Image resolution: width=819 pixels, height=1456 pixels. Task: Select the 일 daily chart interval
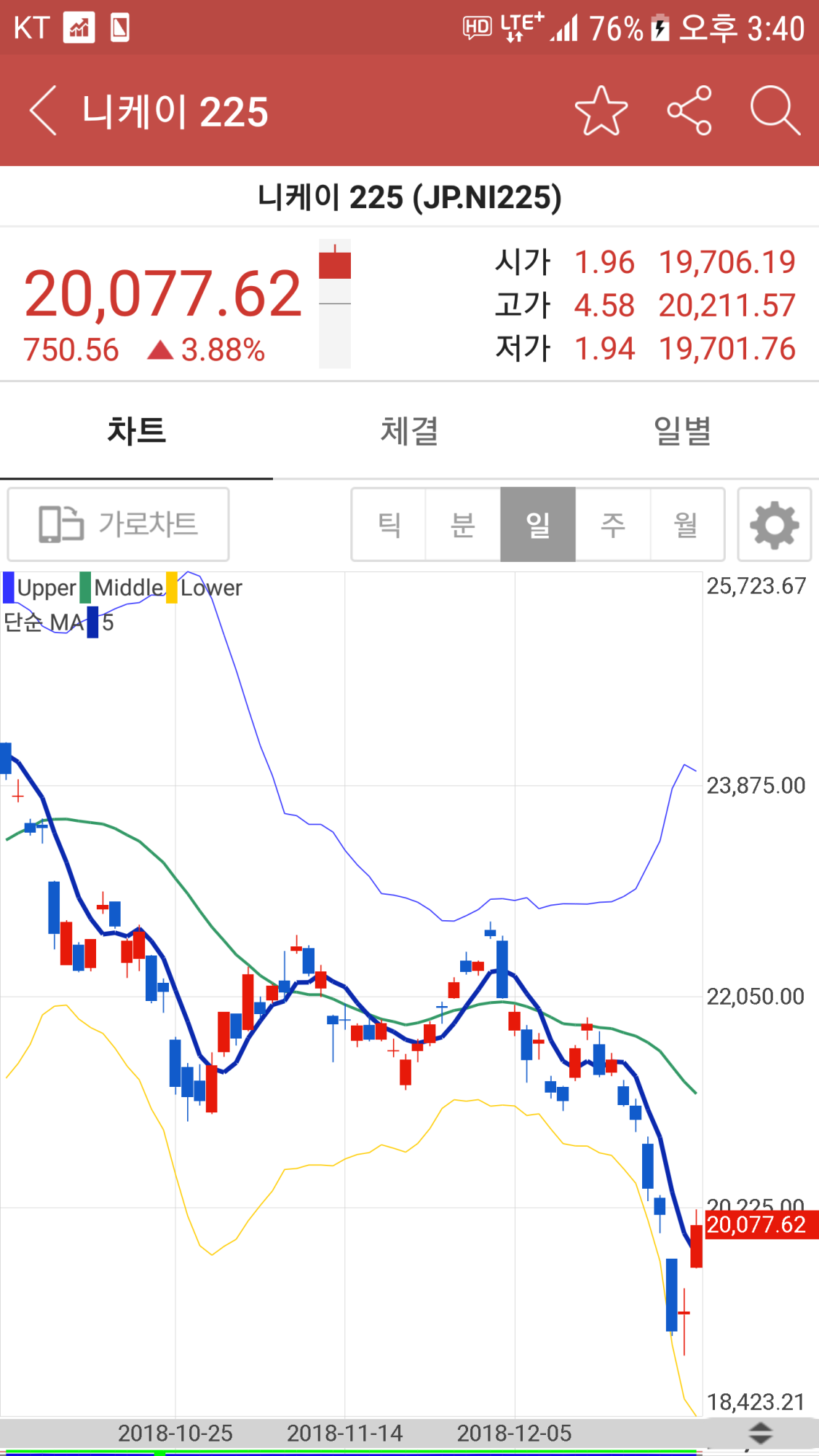pos(538,524)
